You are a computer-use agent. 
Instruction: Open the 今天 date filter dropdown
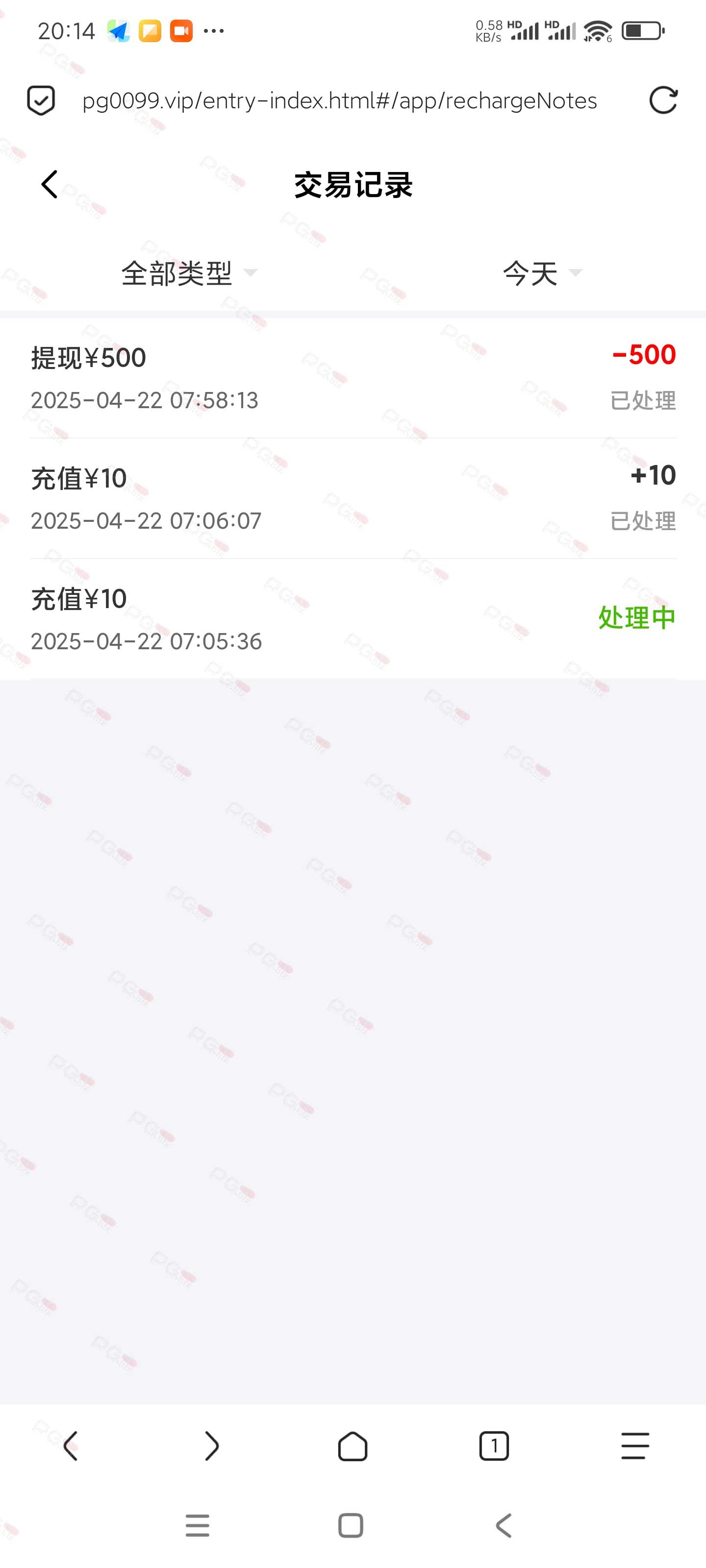pyautogui.click(x=542, y=273)
